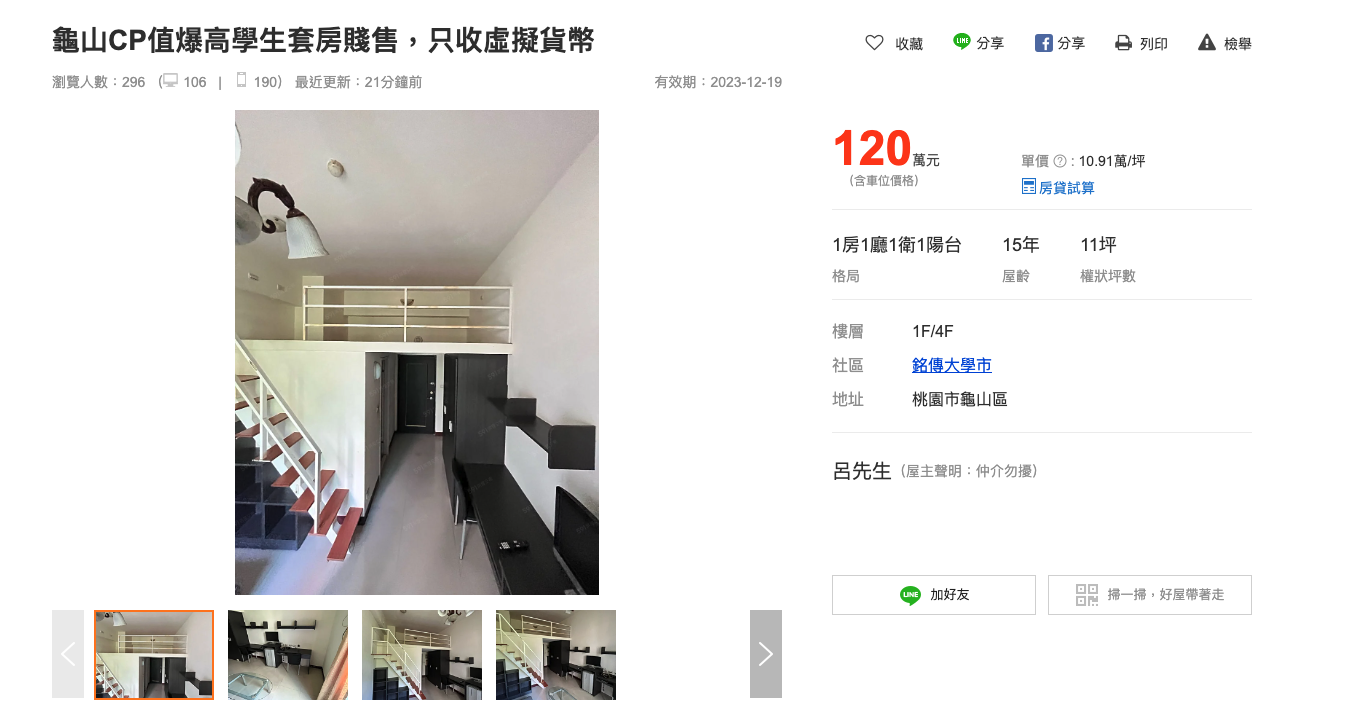1345x726 pixels.
Task: Select the third thumbnail showing the staircase
Action: 422,654
